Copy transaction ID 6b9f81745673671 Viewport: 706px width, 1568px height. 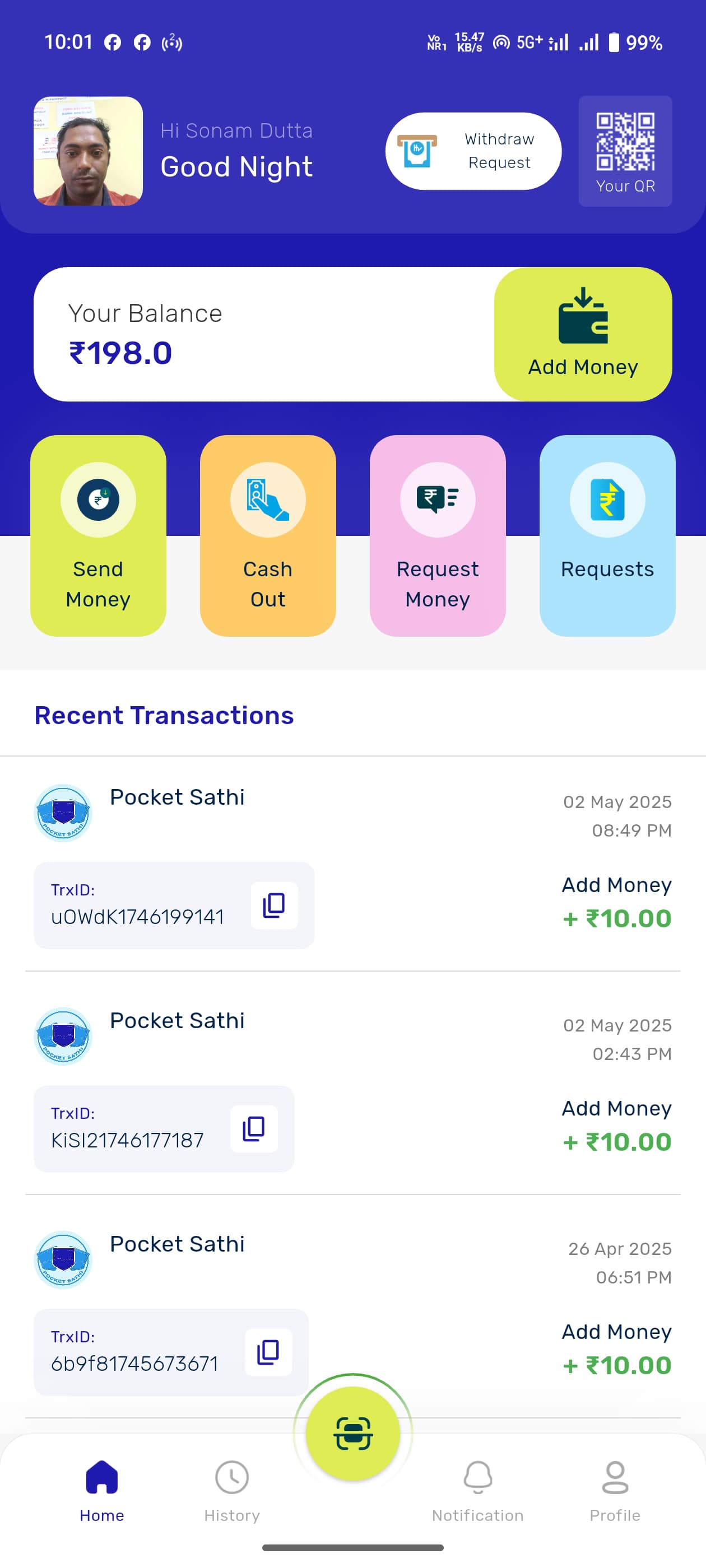(268, 1352)
